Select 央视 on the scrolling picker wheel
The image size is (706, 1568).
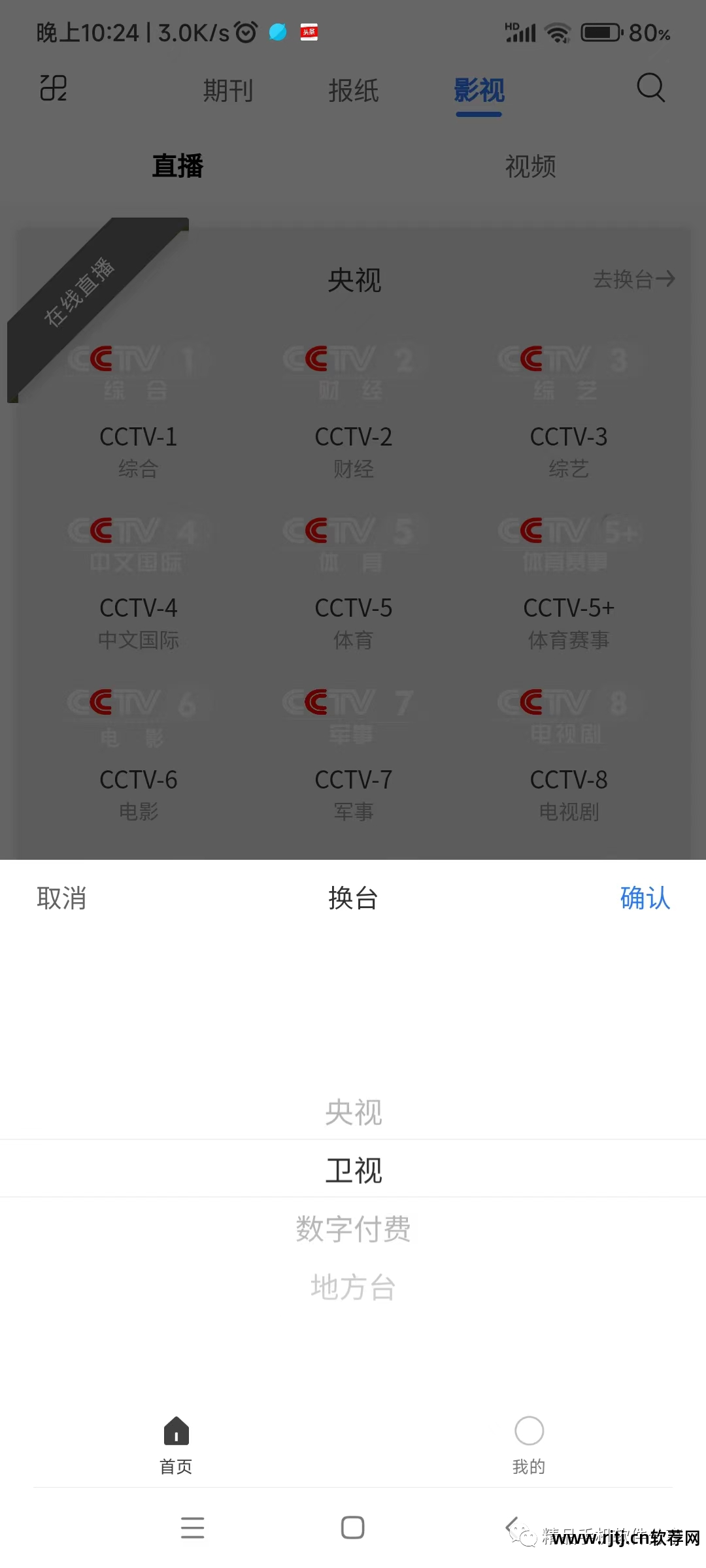353,1111
